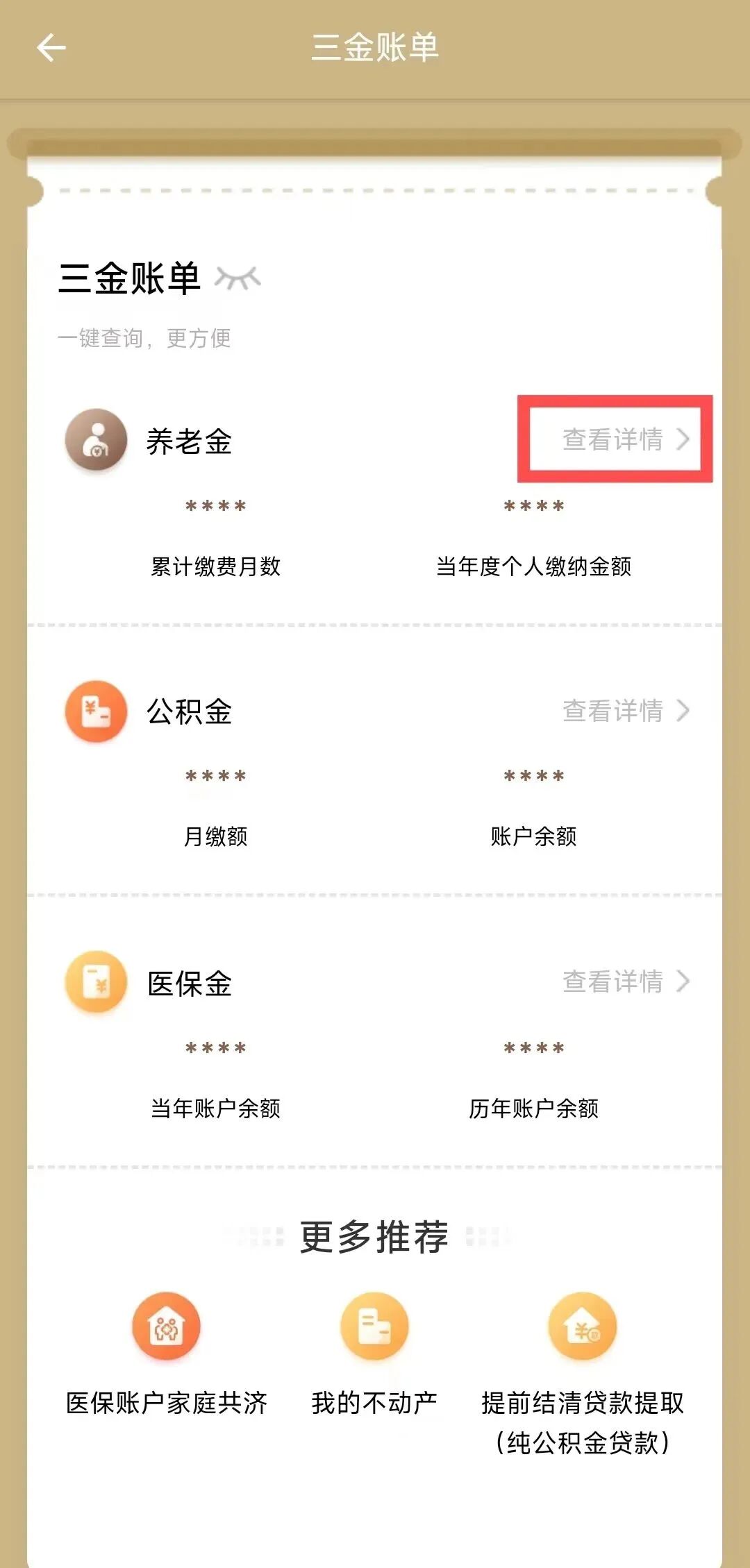Reveal hidden amounts with the eye icon
The image size is (750, 1568).
tap(237, 278)
